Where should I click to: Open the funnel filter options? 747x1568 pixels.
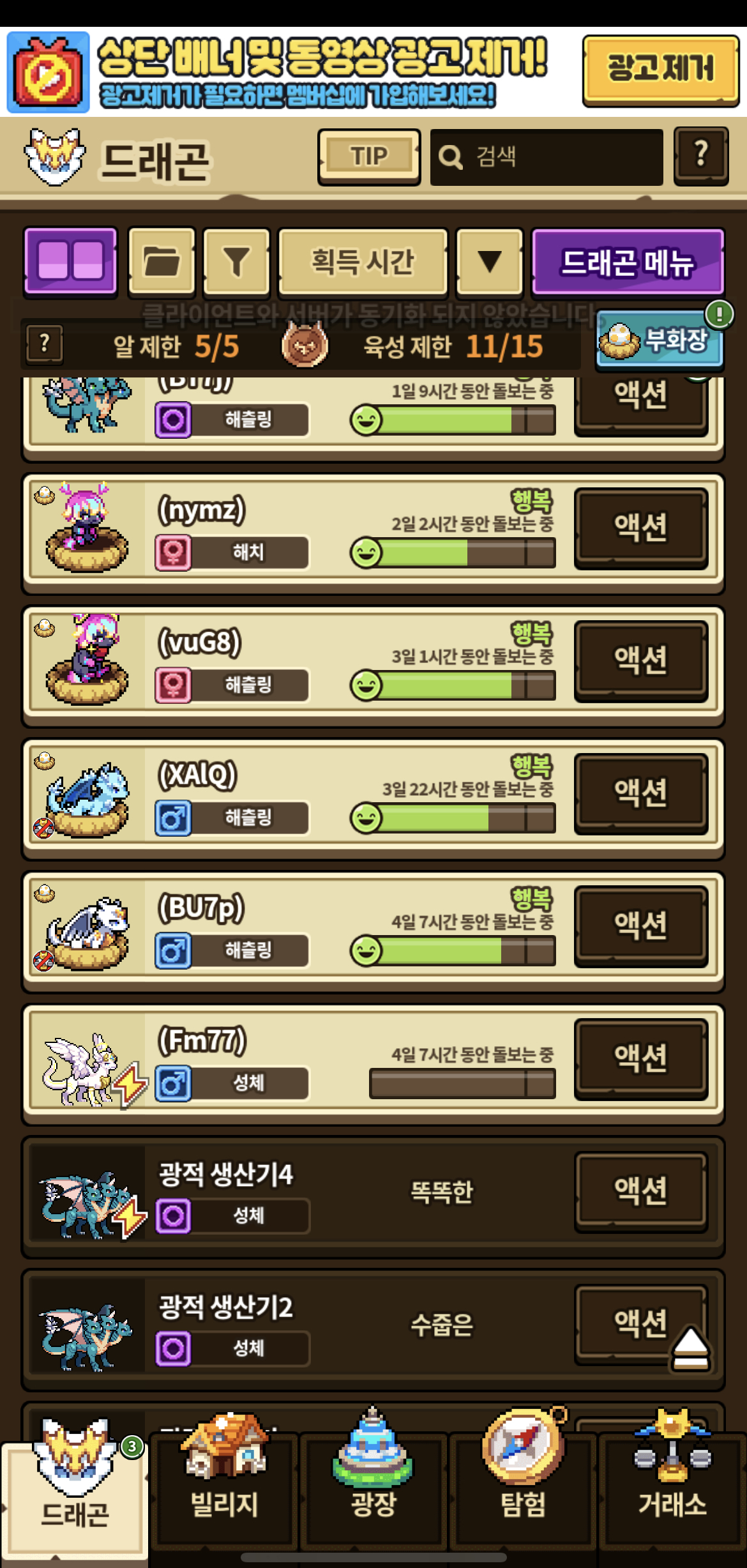(x=236, y=262)
